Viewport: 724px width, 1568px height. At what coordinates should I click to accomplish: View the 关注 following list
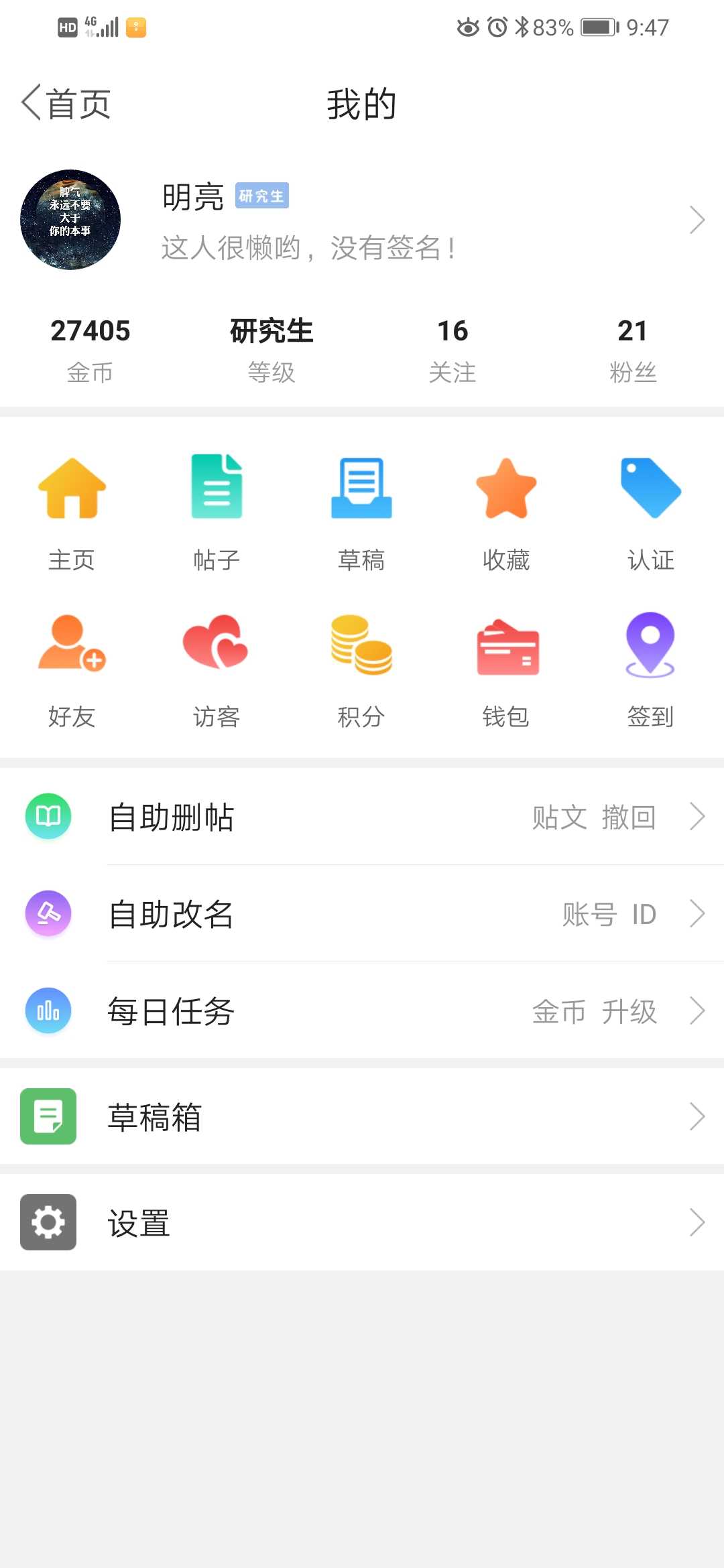pos(452,350)
